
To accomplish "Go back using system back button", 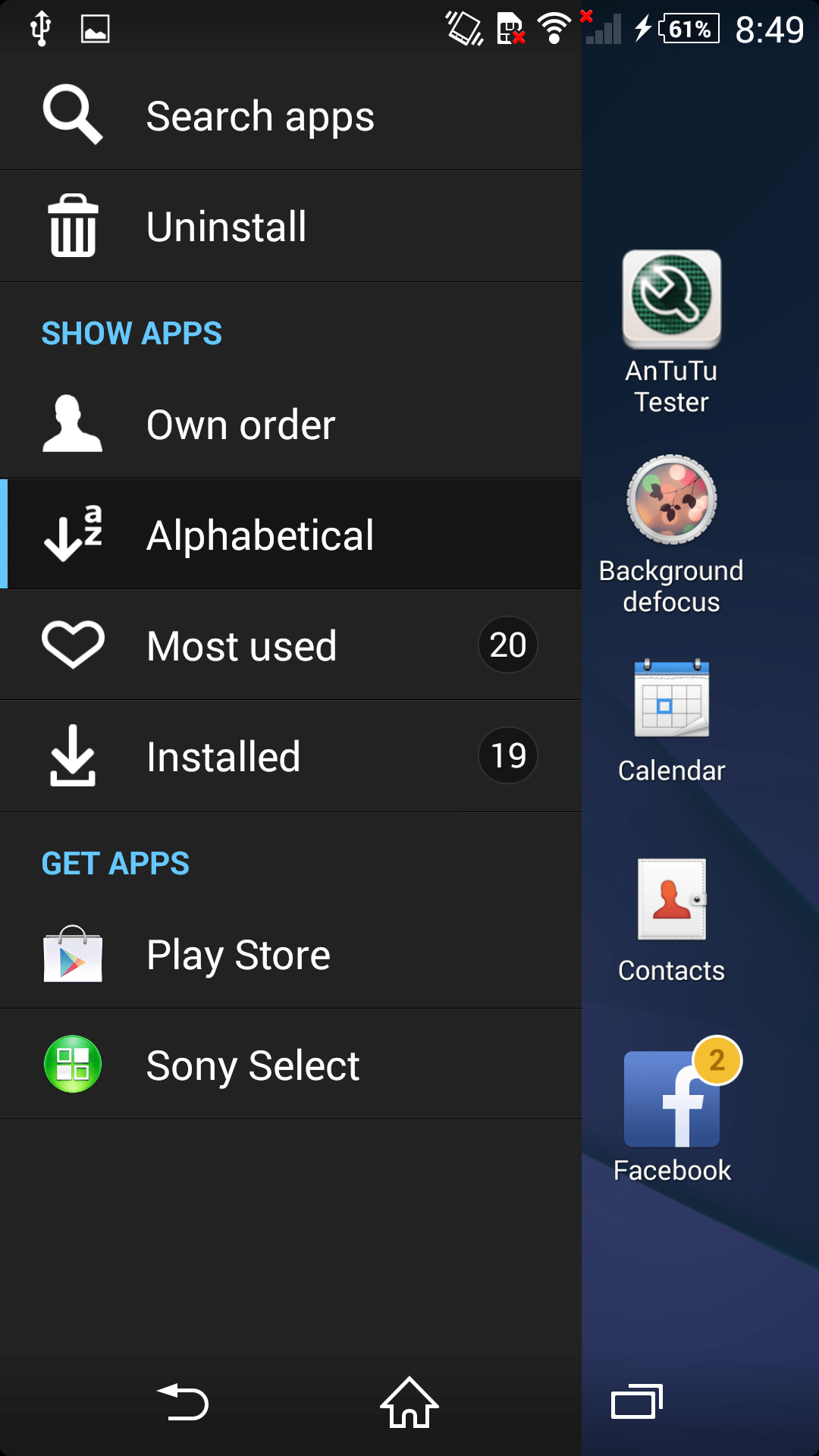I will 183,1401.
